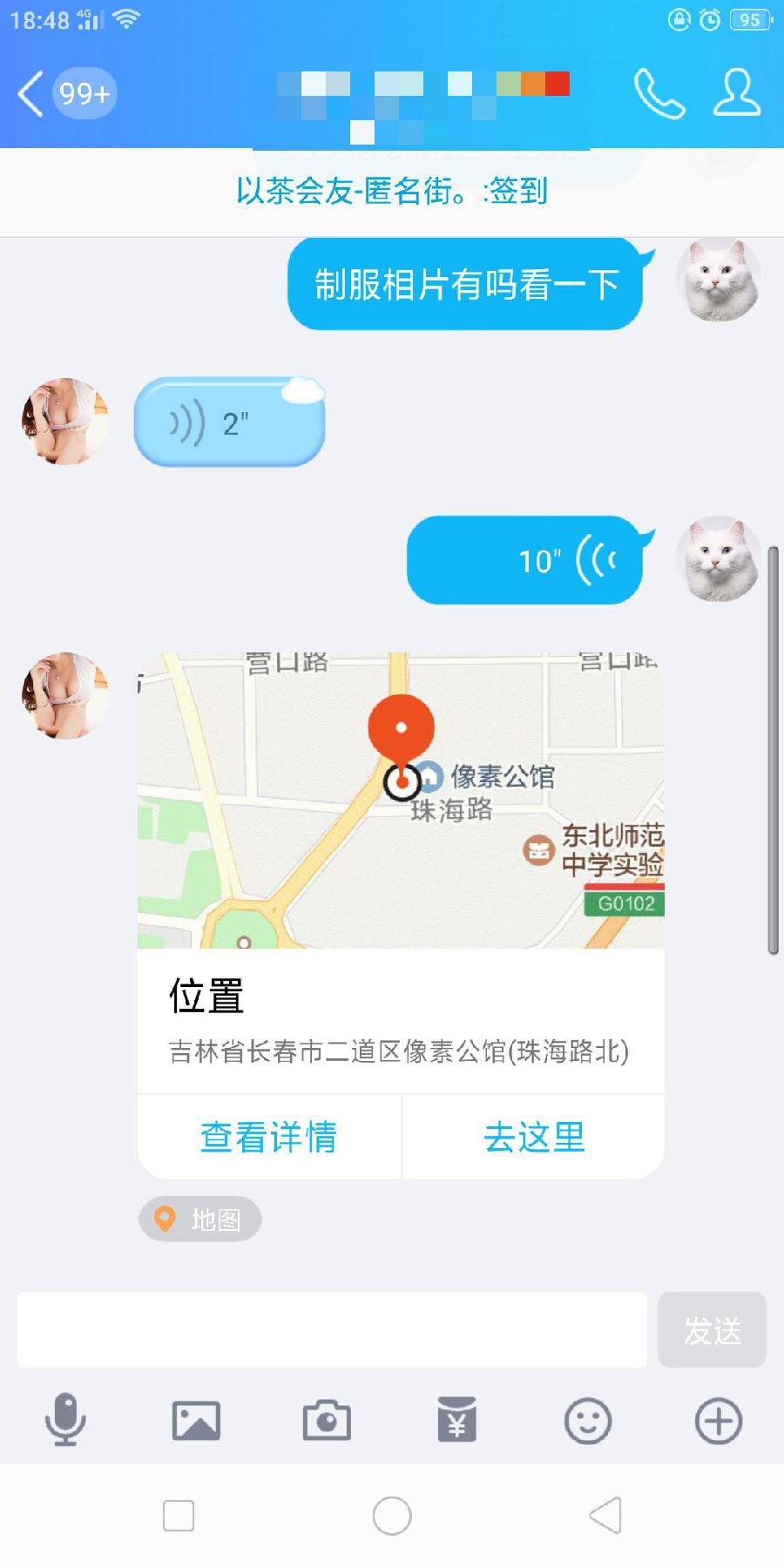The width and height of the screenshot is (784, 1568).
Task: Open the contact profile icon
Action: (x=736, y=93)
